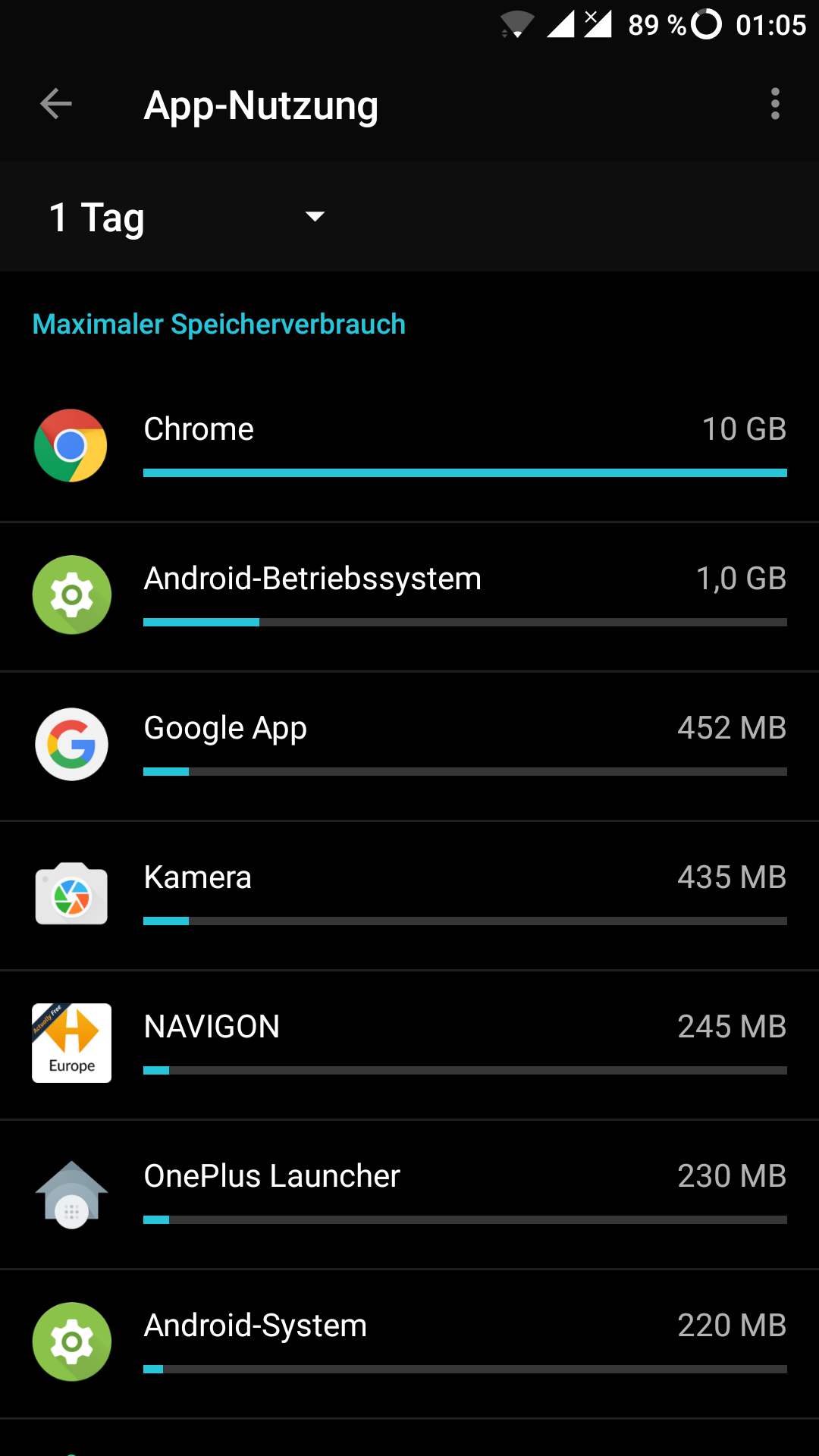Open NAVIGON memory details
The height and width of the screenshot is (1456, 819).
tap(409, 1045)
